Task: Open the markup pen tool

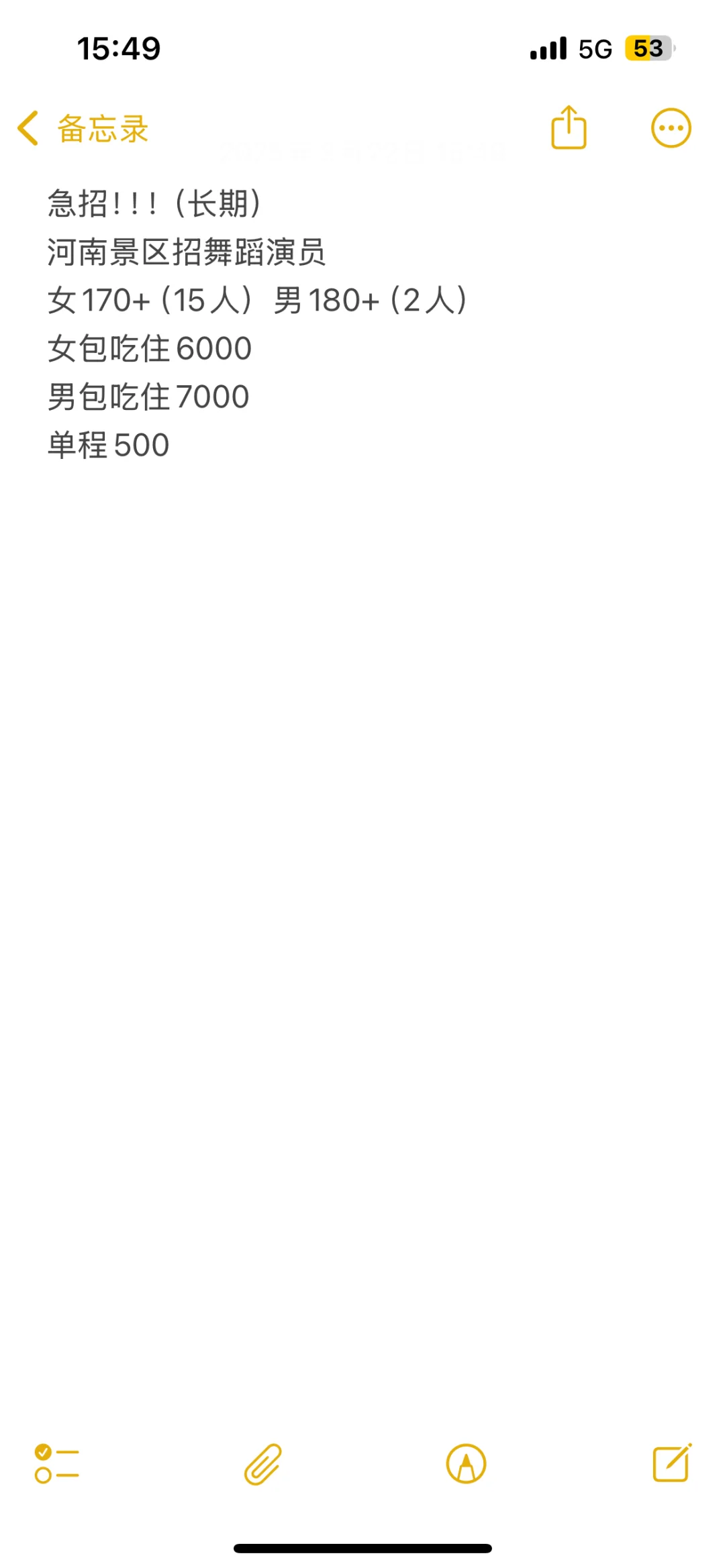Action: click(x=466, y=1463)
